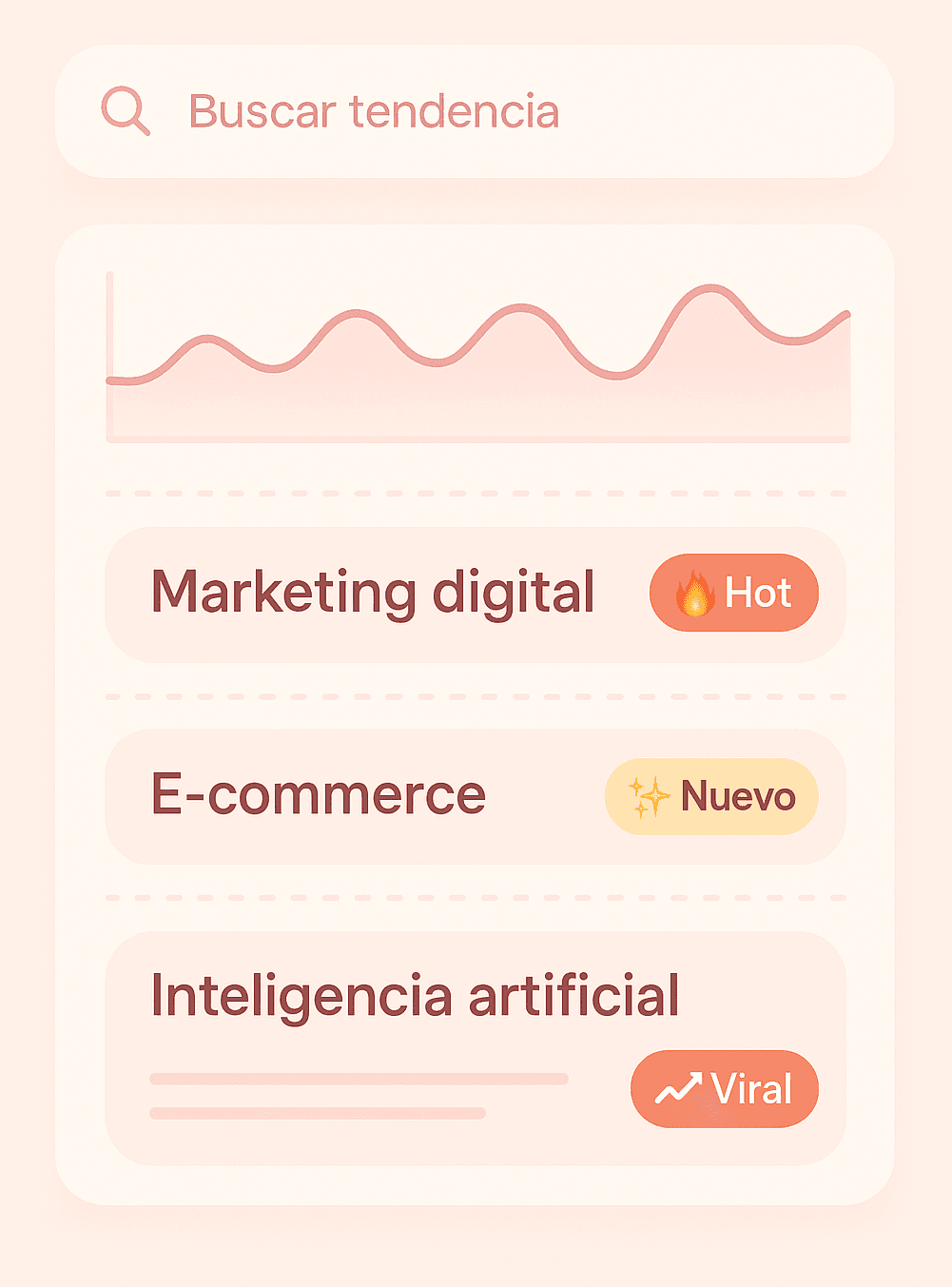The image size is (952, 1287).
Task: Click the magnifying glass search icon
Action: [x=126, y=111]
